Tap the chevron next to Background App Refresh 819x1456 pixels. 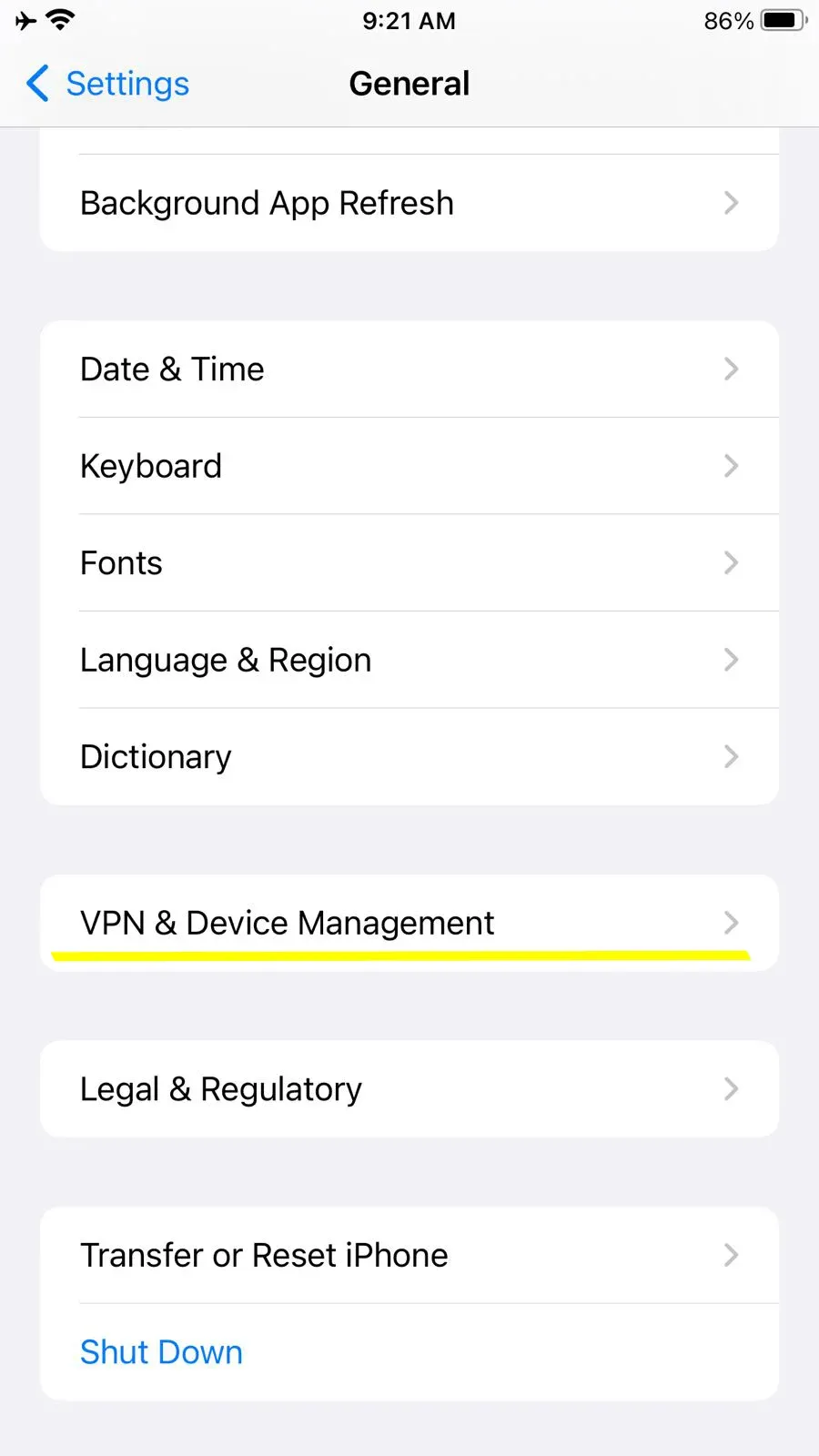pyautogui.click(x=732, y=203)
